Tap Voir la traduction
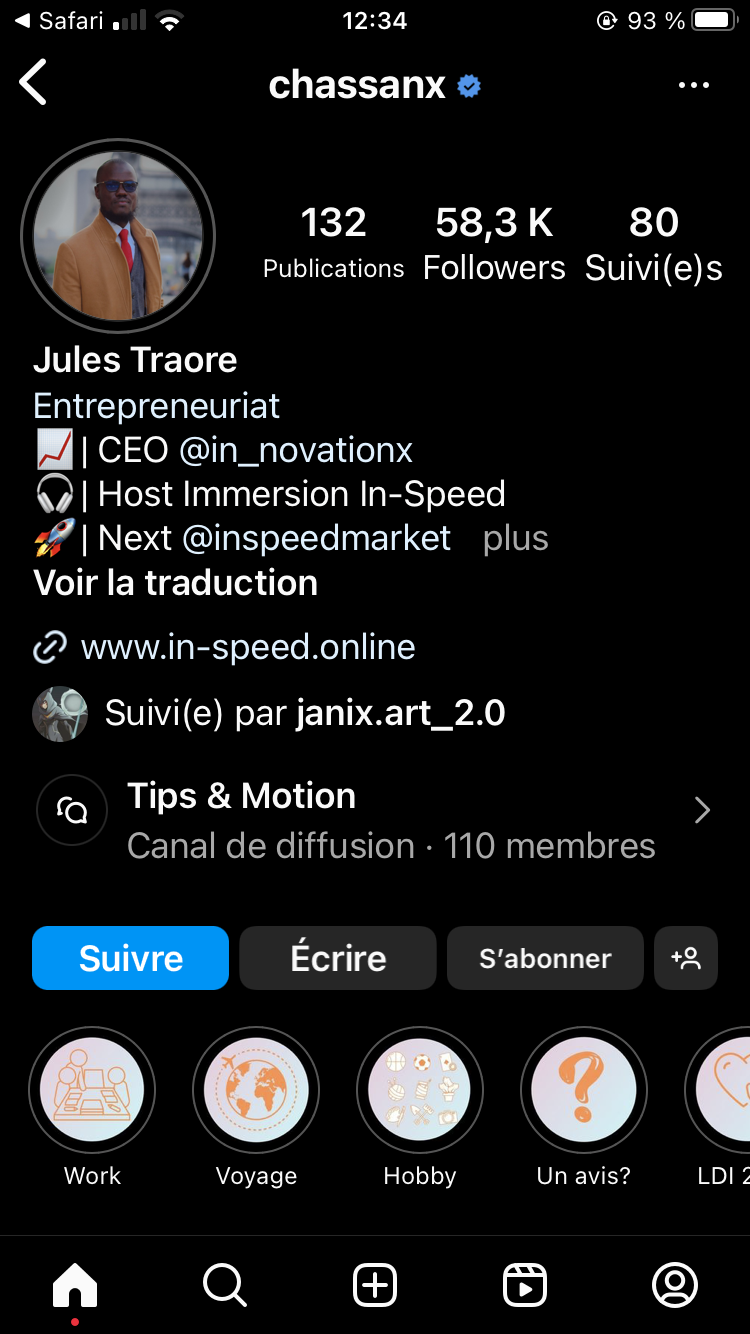 [x=176, y=583]
